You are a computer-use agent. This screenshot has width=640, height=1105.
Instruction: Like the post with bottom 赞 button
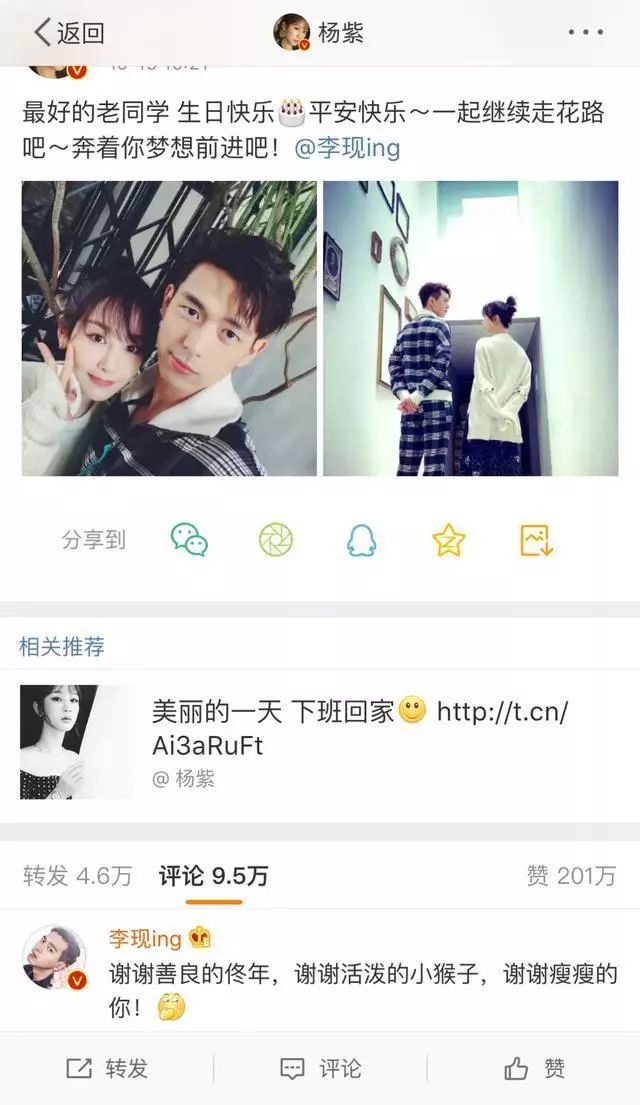(534, 1068)
